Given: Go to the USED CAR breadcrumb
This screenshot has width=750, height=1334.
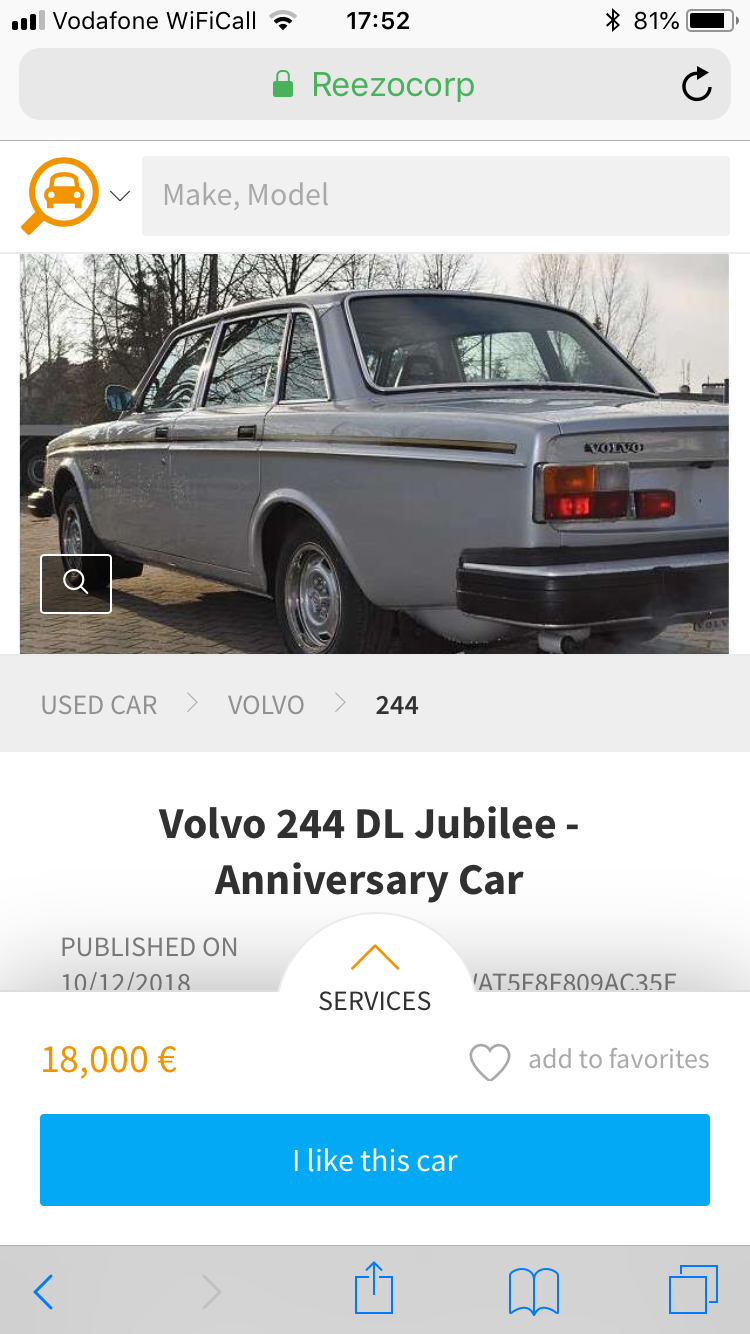Looking at the screenshot, I should (x=99, y=705).
